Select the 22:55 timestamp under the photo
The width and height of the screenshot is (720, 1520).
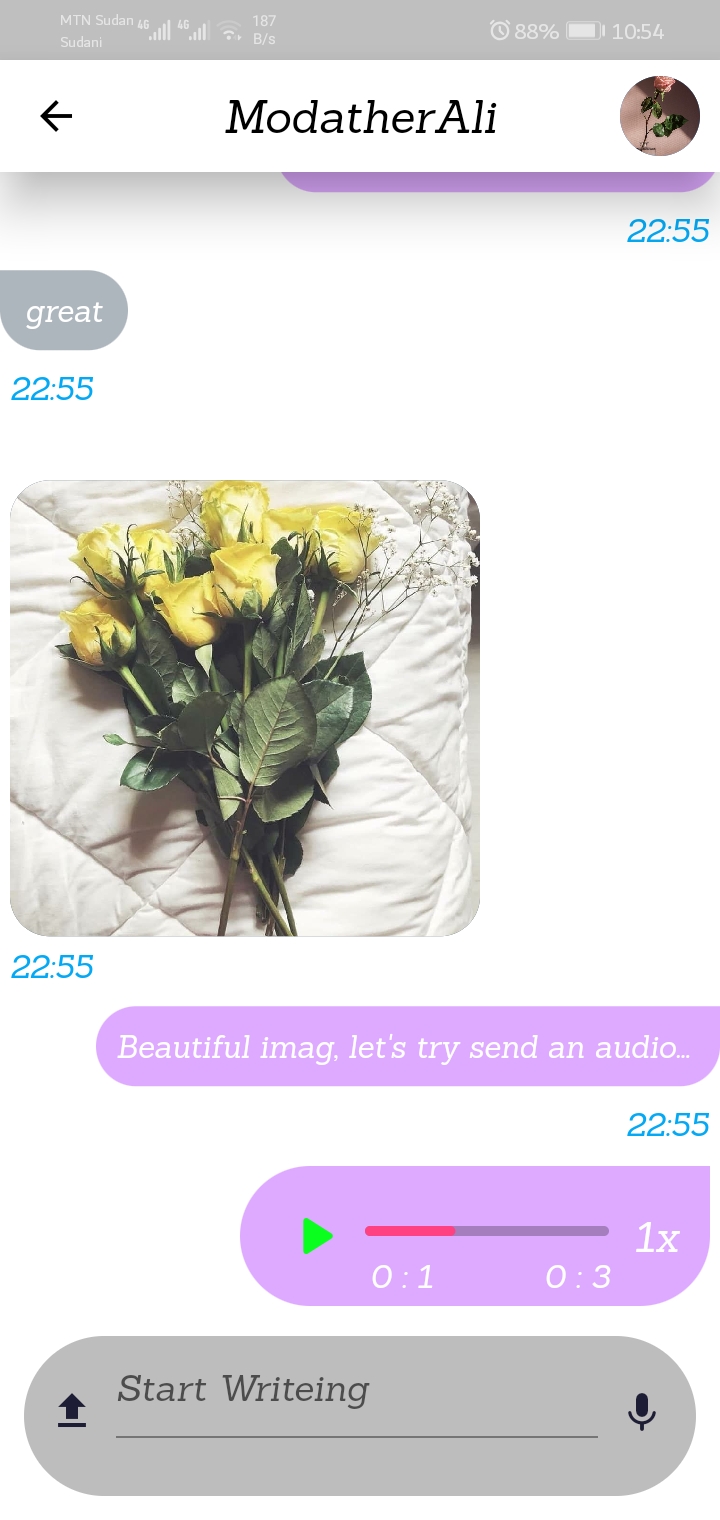point(52,966)
